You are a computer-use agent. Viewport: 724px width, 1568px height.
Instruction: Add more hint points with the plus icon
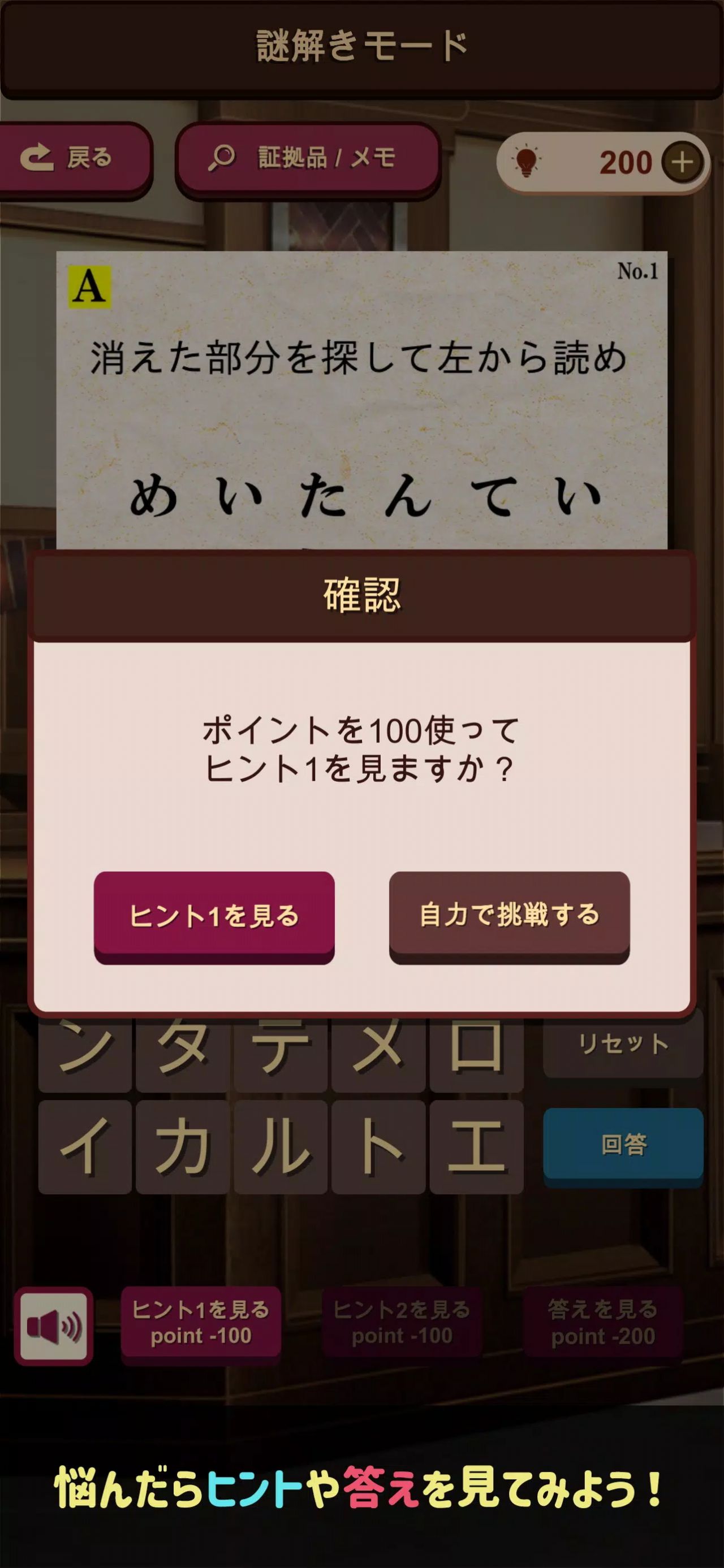click(682, 163)
